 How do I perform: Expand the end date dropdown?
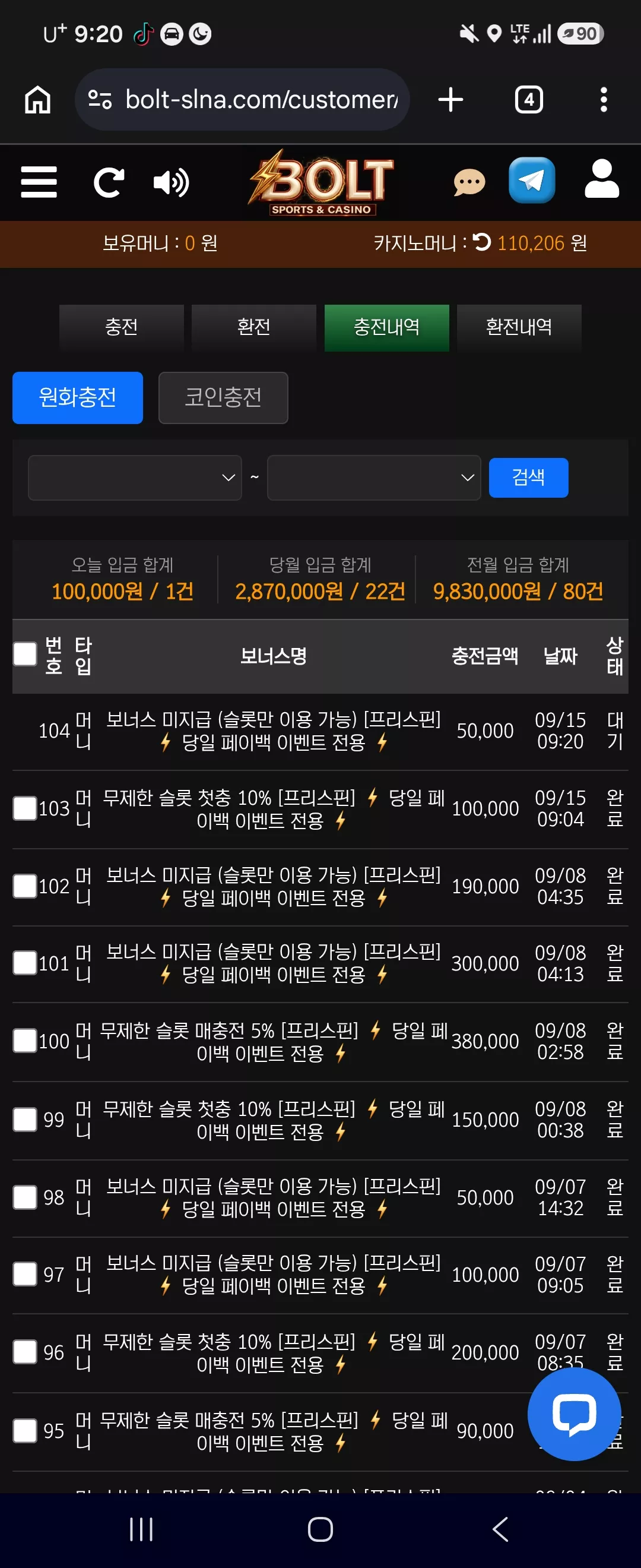374,478
